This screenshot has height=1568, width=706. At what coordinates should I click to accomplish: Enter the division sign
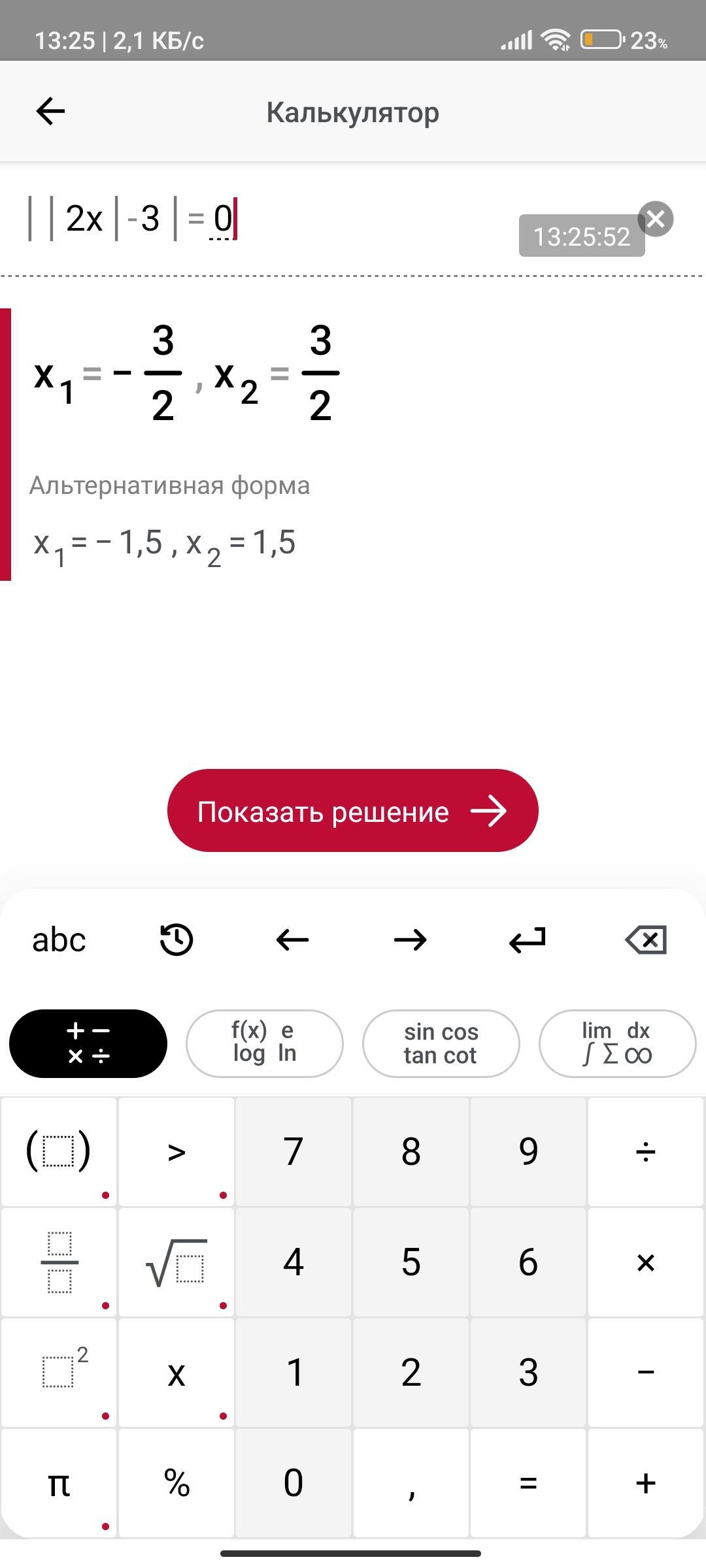pos(646,1151)
